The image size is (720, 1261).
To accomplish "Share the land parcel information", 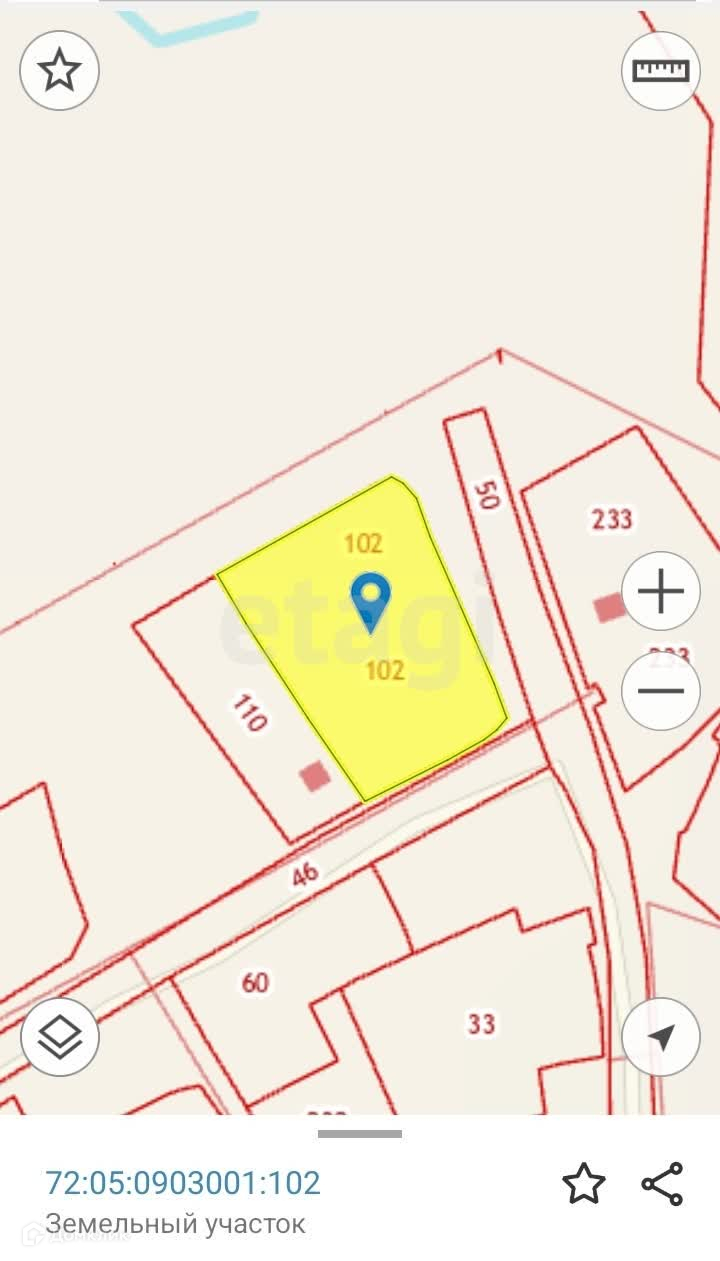I will click(x=662, y=1184).
